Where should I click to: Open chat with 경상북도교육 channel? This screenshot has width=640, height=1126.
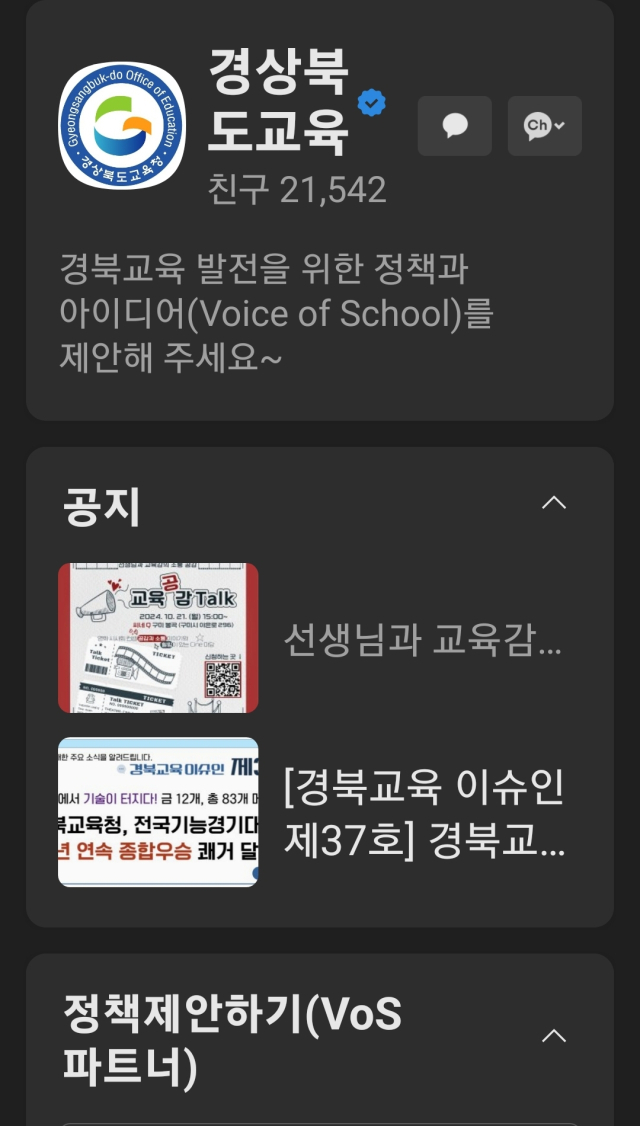454,126
